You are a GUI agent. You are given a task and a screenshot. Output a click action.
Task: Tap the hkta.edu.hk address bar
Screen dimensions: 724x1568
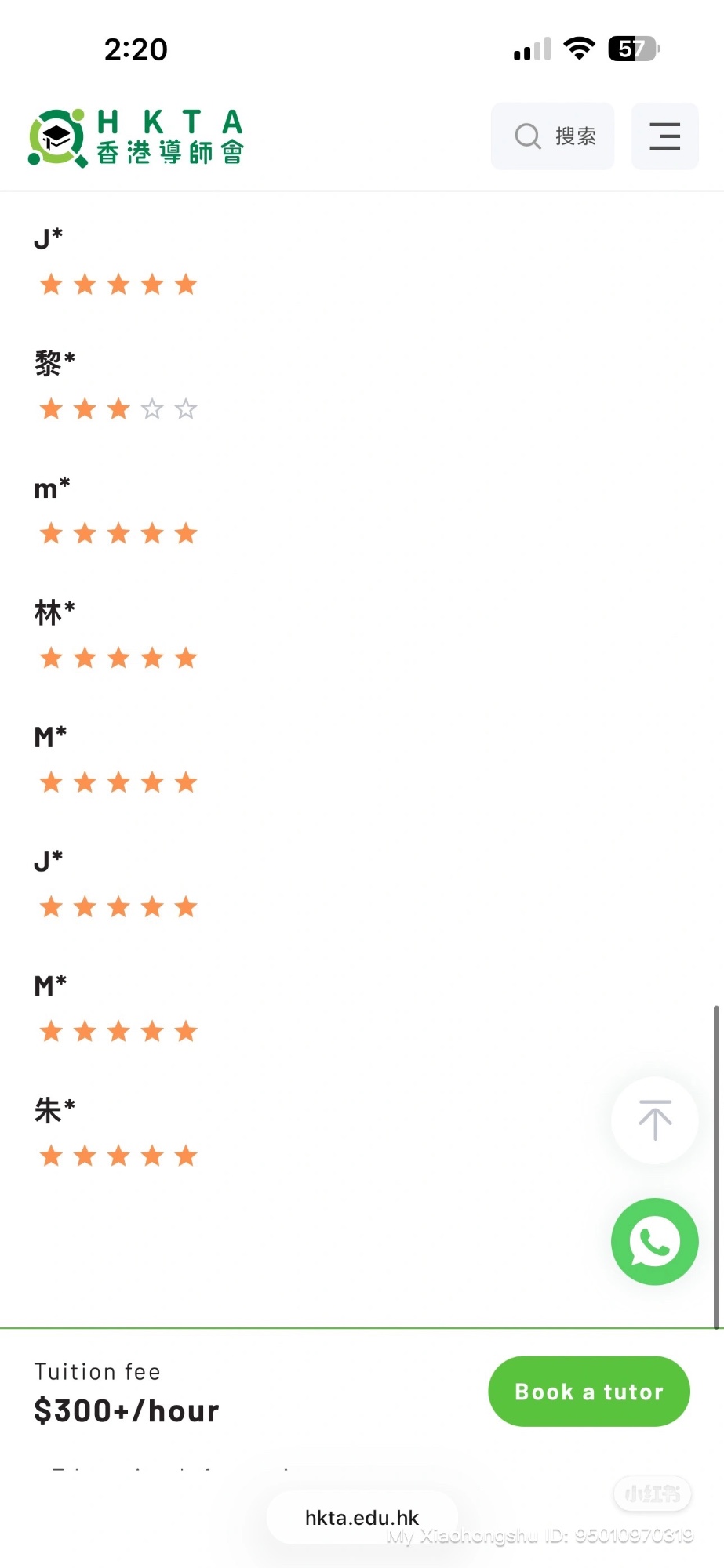362,1518
